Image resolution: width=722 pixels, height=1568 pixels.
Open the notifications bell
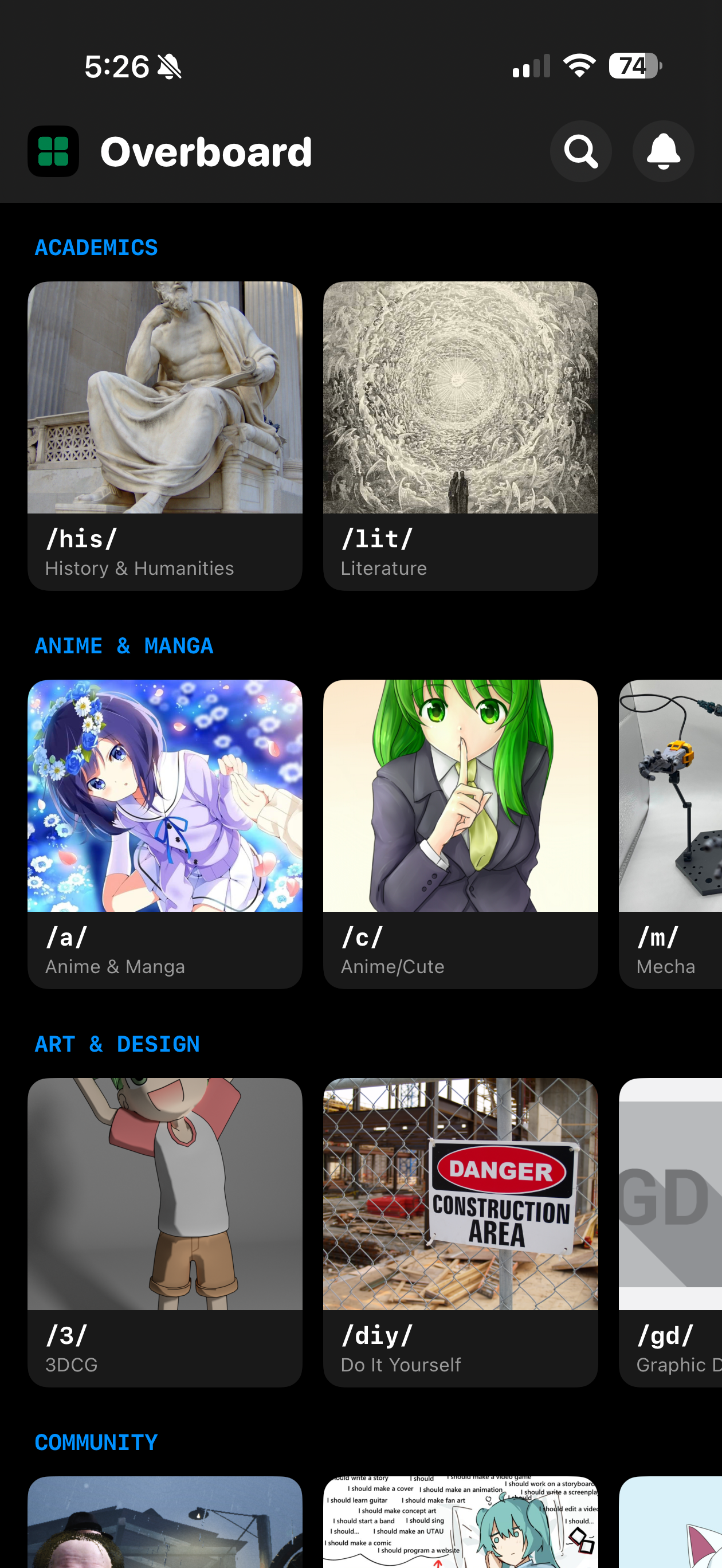click(x=662, y=151)
